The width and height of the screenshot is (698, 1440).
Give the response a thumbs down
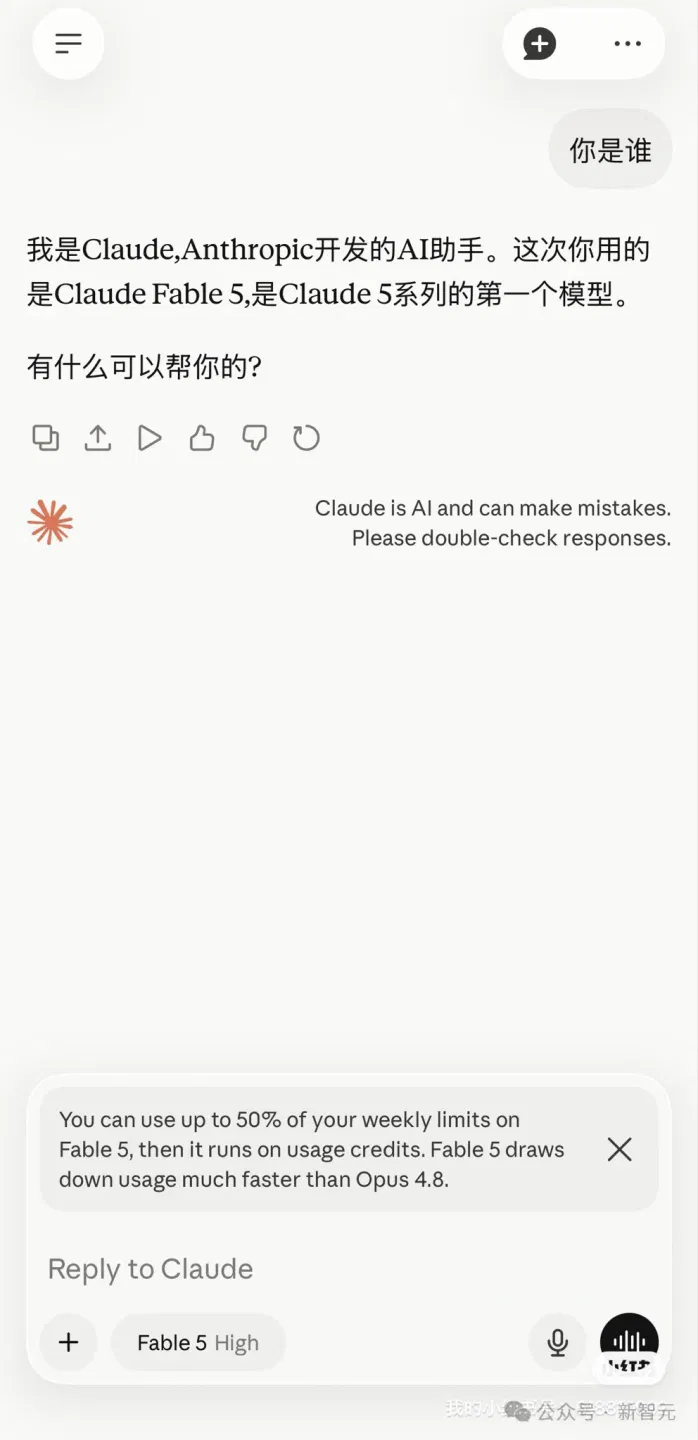pyautogui.click(x=254, y=438)
